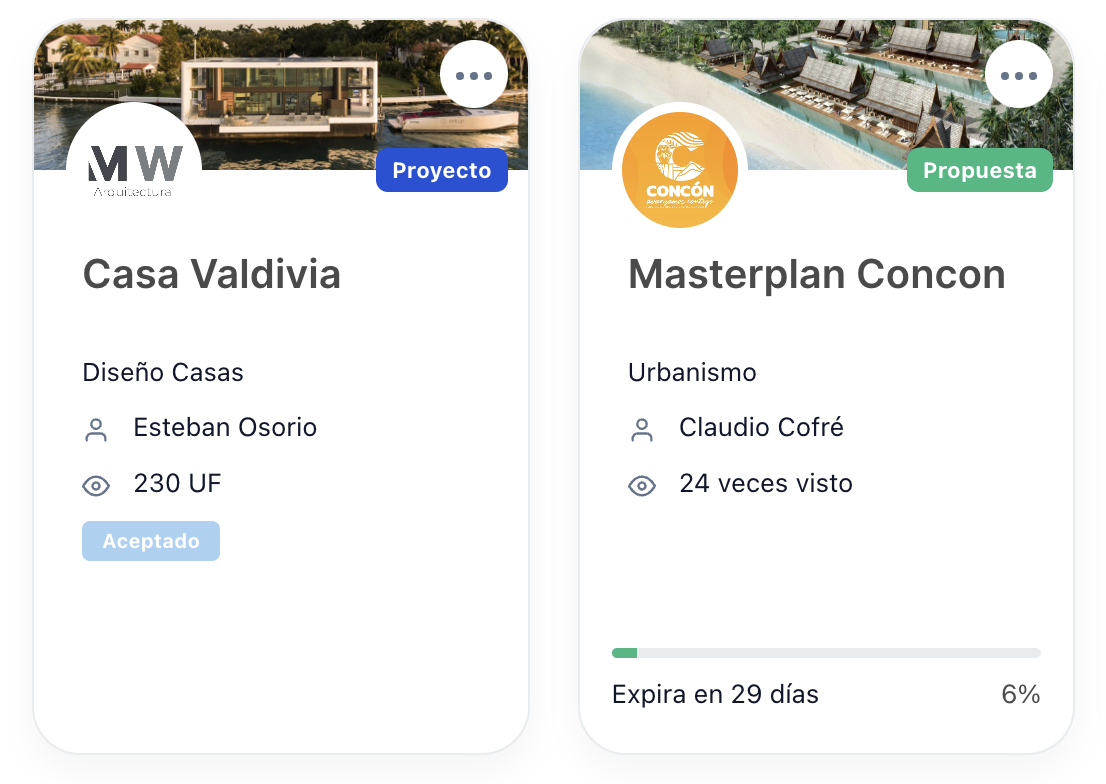1106x784 pixels.
Task: Open the Casa Valdivia project card
Action: click(x=212, y=275)
